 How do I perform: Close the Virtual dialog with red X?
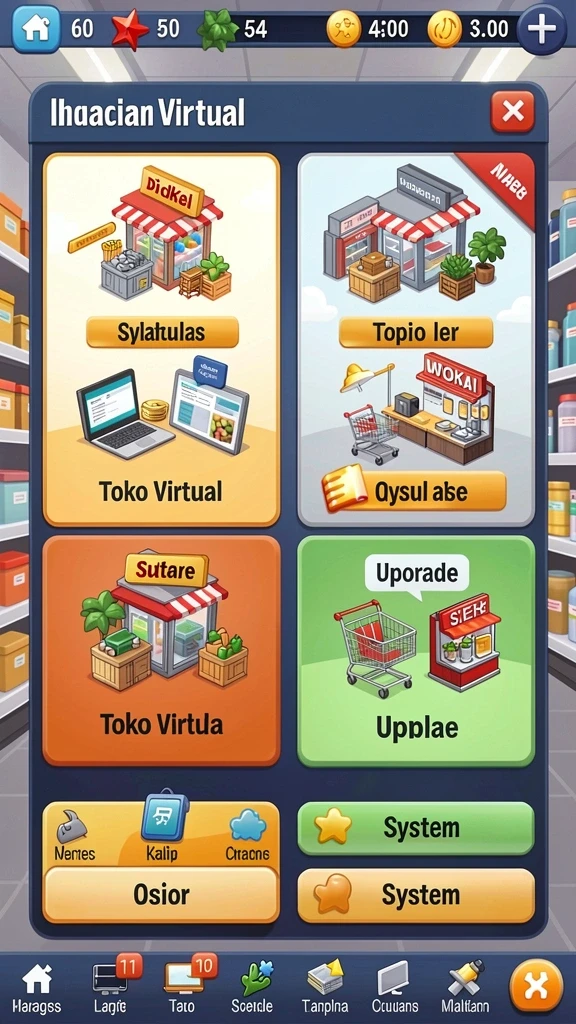point(513,112)
